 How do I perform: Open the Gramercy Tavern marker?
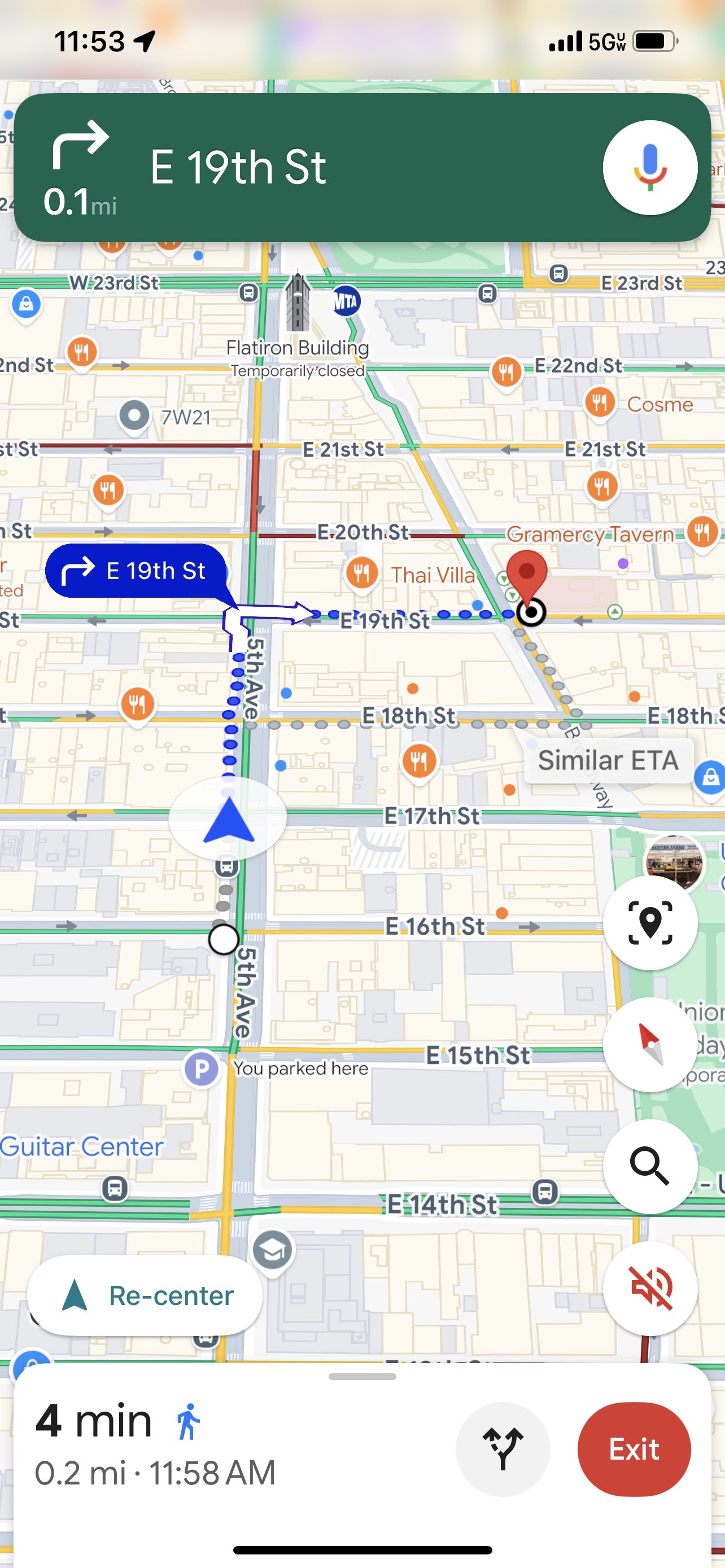tap(701, 532)
